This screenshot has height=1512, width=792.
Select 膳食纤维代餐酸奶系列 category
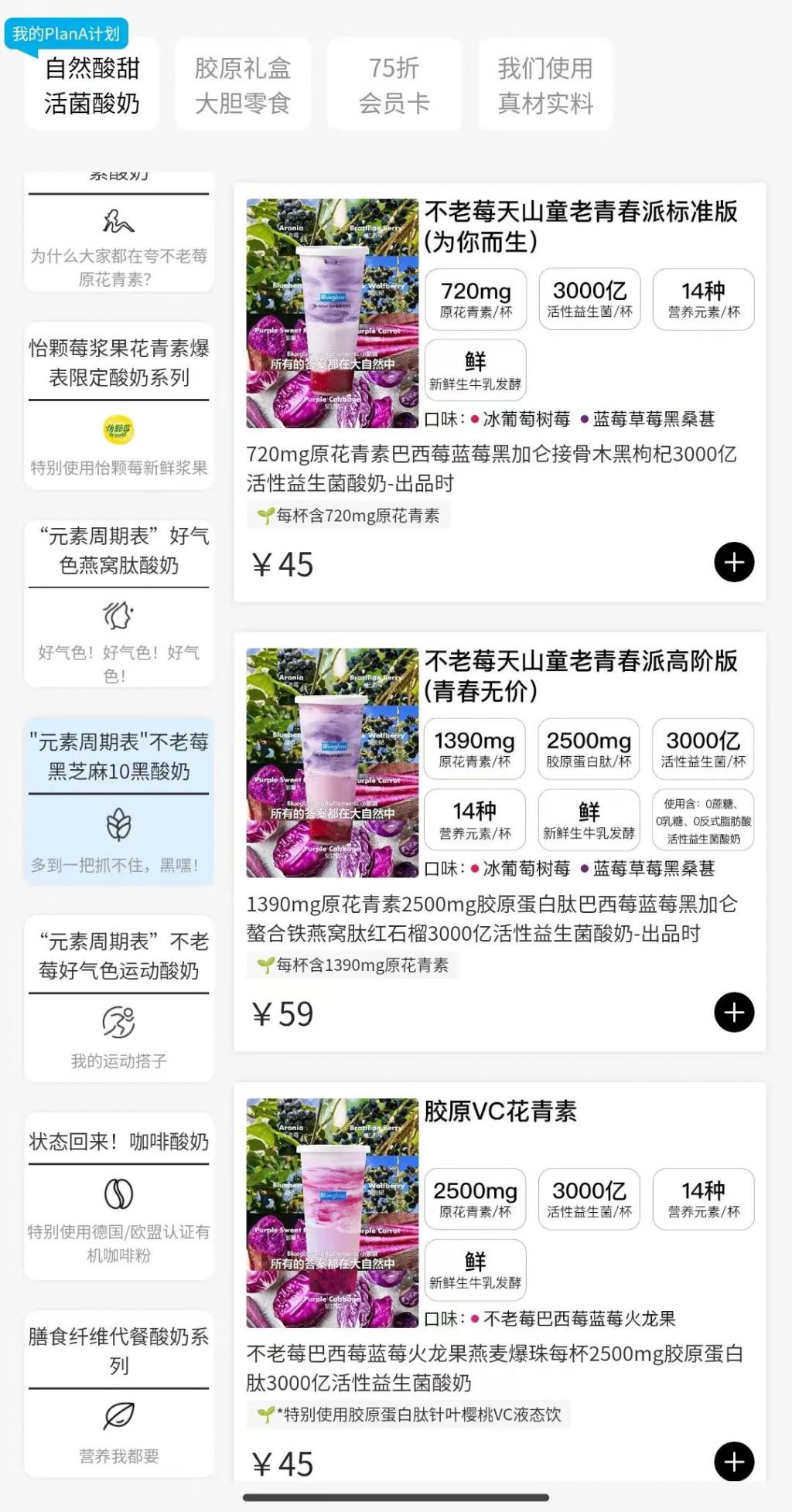tap(119, 1393)
